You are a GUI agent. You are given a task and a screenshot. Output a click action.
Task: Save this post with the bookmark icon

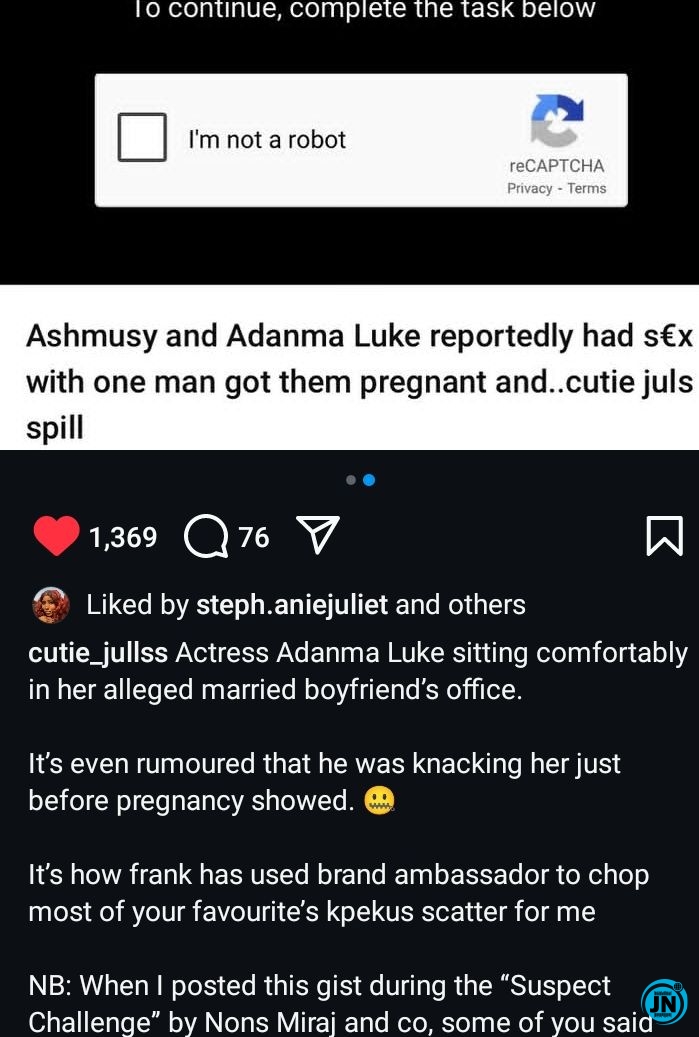click(664, 536)
